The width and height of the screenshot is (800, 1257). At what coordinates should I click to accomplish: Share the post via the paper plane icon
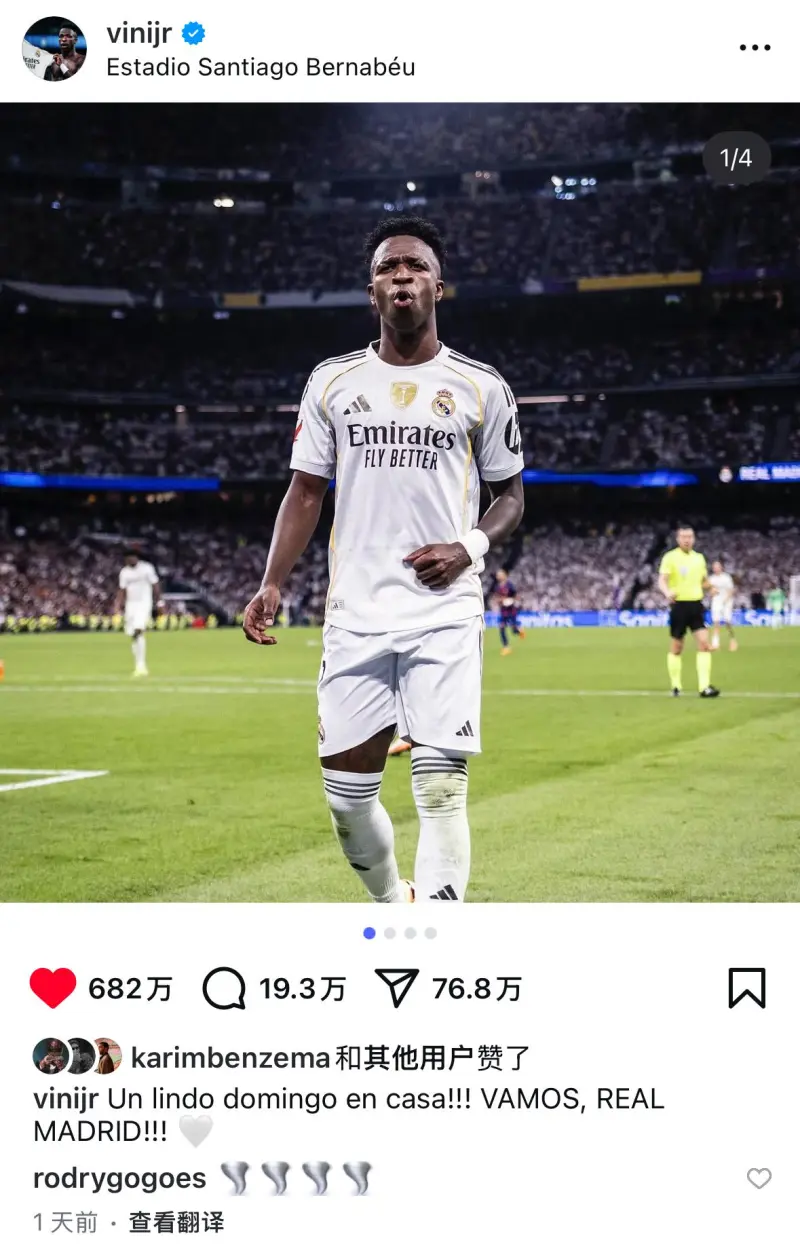pyautogui.click(x=397, y=989)
